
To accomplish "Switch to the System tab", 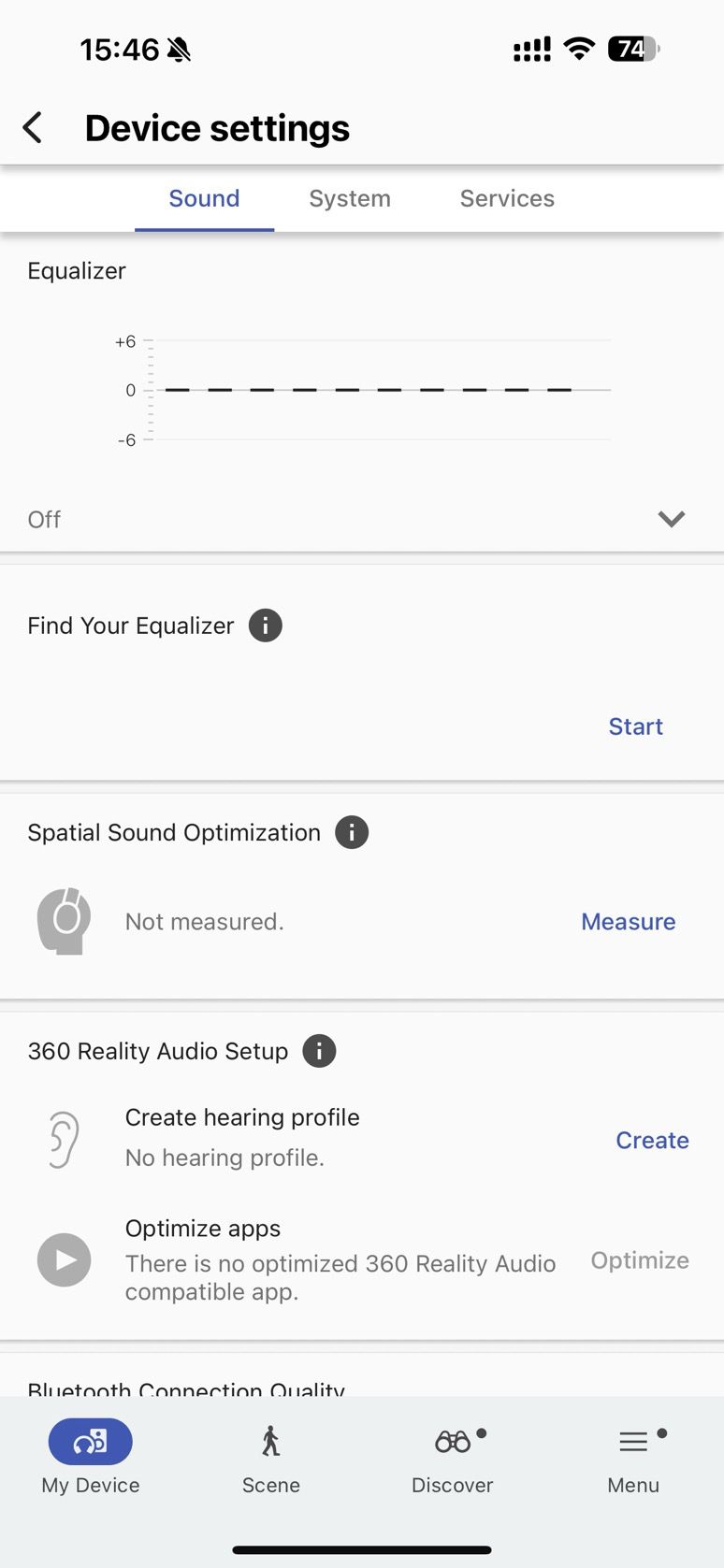I will [x=350, y=198].
